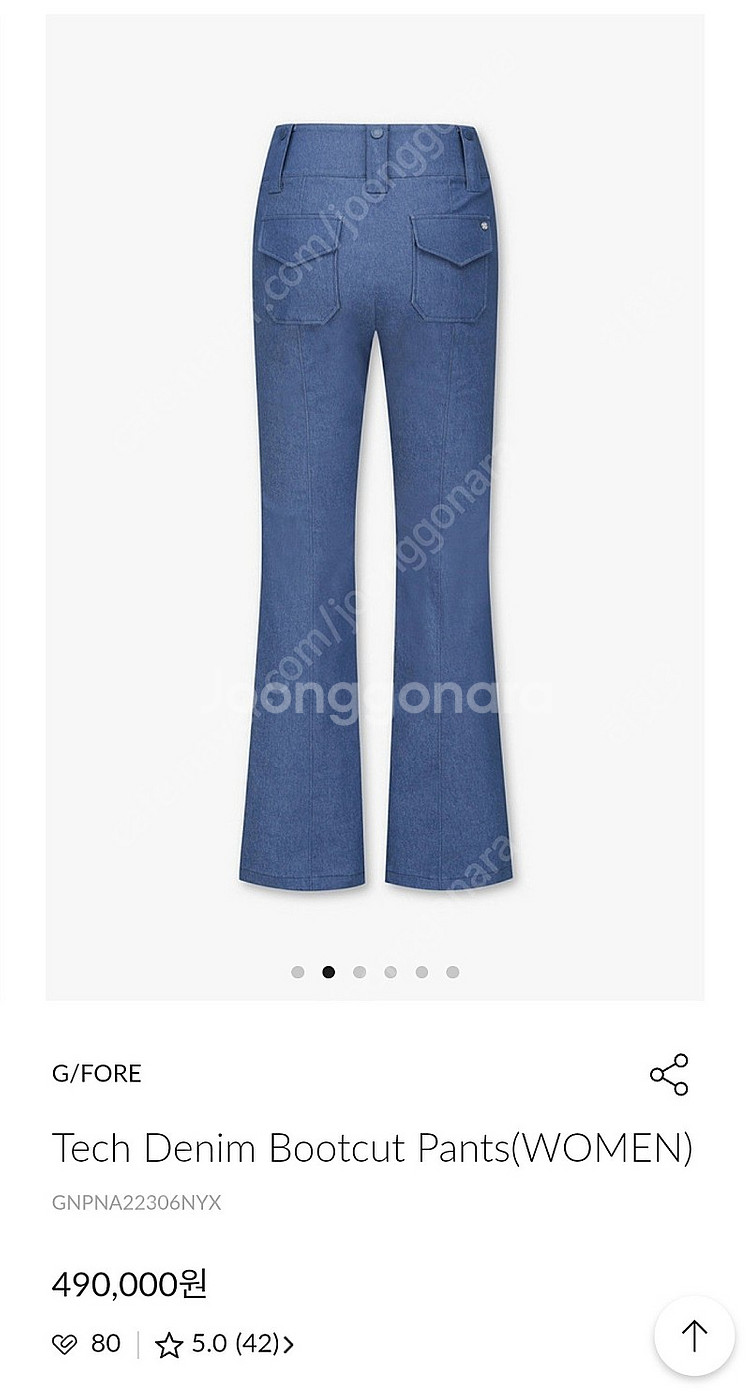Share this Tech Denim Bootcut Pants product
This screenshot has width=750, height=1394.
pos(669,1075)
